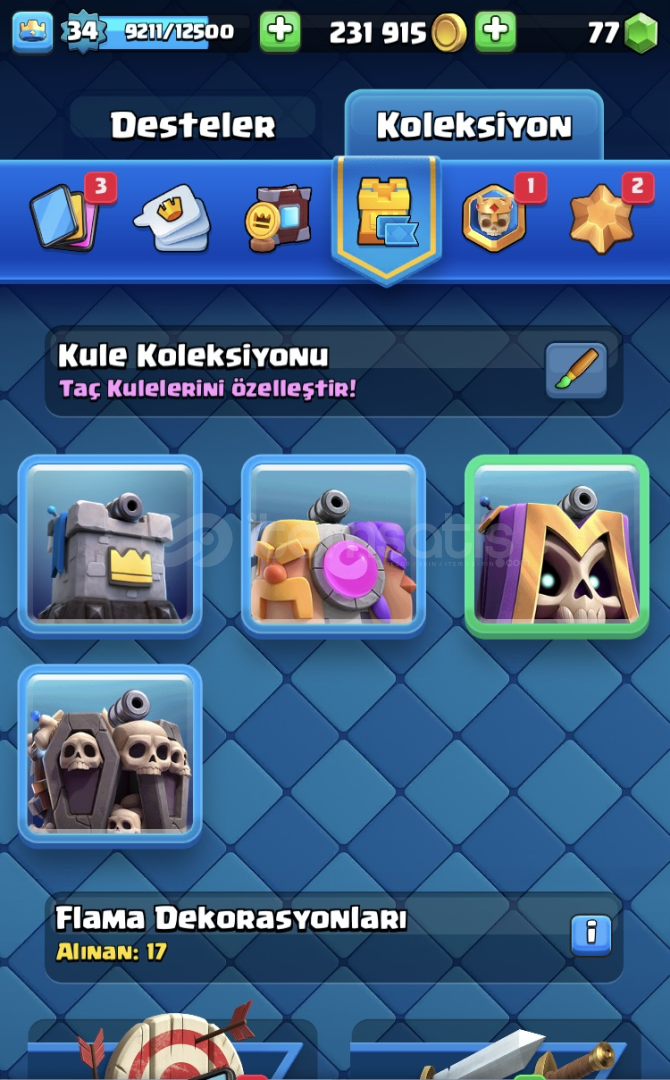The height and width of the screenshot is (1080, 670).
Task: Open the archery target banner decoration
Action: tap(172, 1048)
